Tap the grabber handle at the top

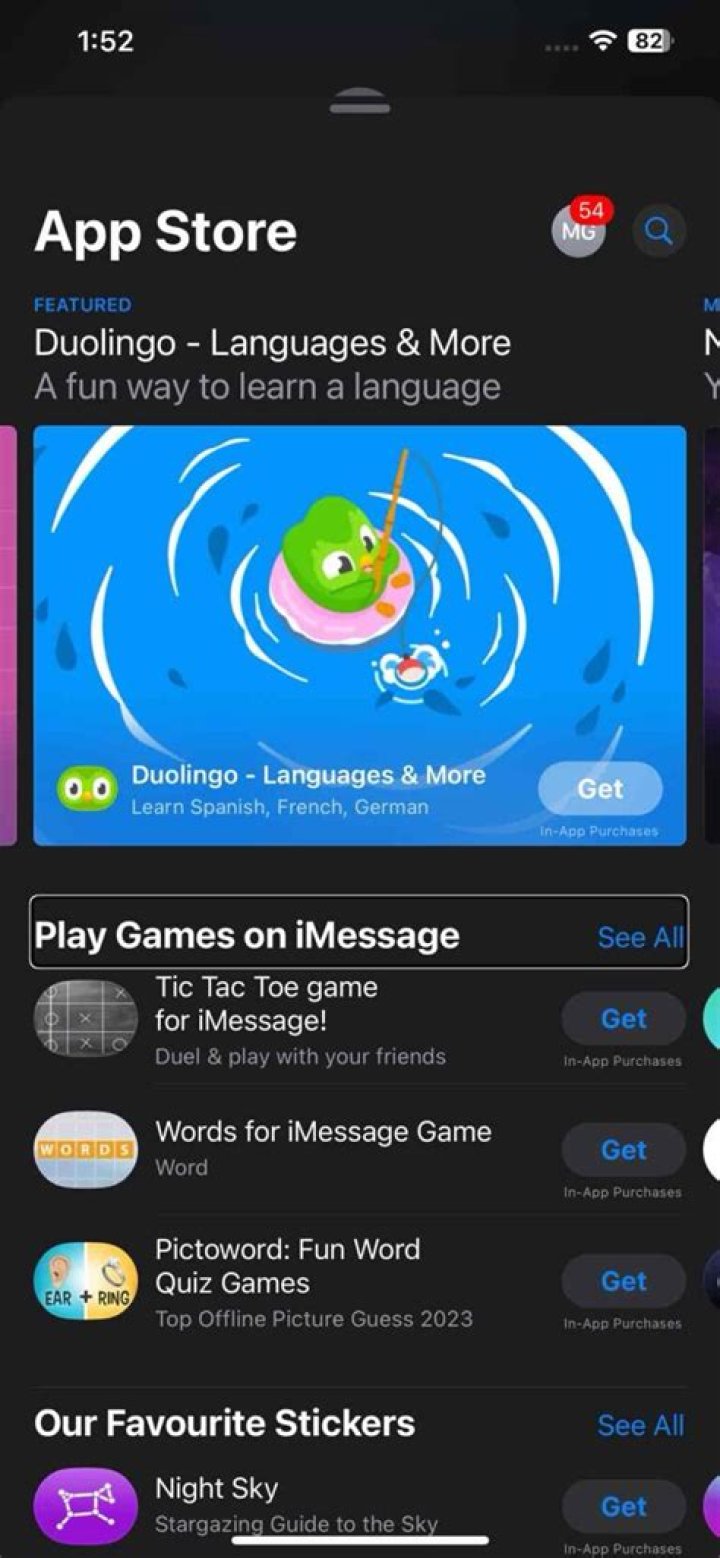click(360, 101)
